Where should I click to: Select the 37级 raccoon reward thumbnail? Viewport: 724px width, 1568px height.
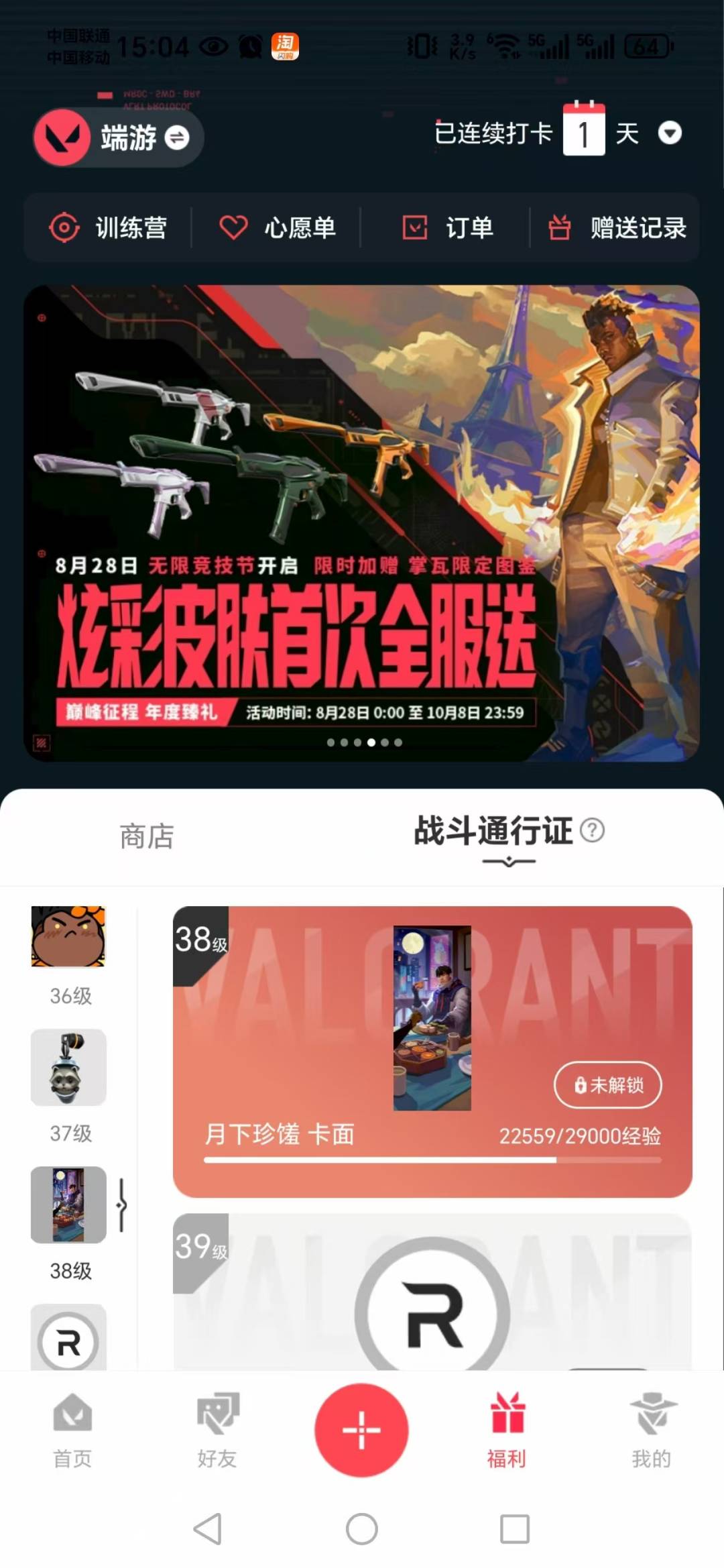point(68,1068)
